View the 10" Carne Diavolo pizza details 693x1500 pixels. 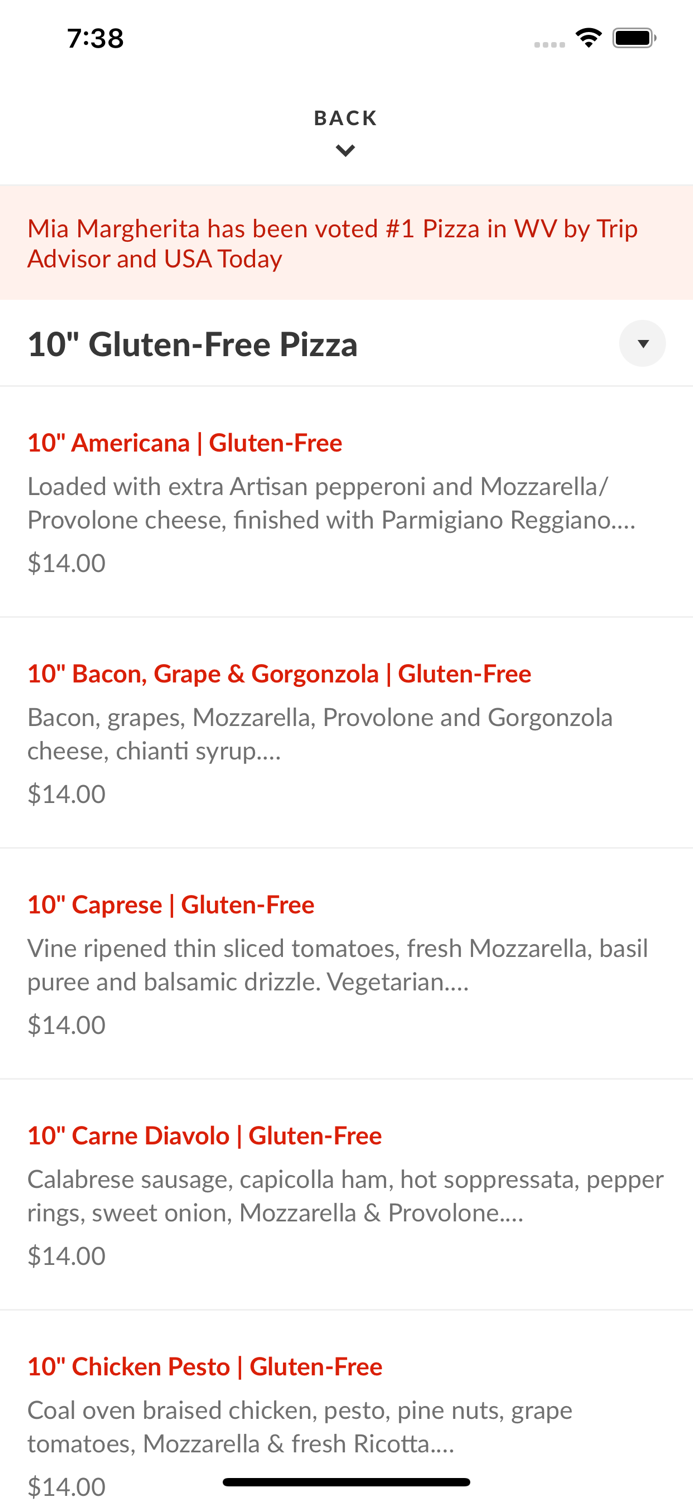tap(346, 1195)
